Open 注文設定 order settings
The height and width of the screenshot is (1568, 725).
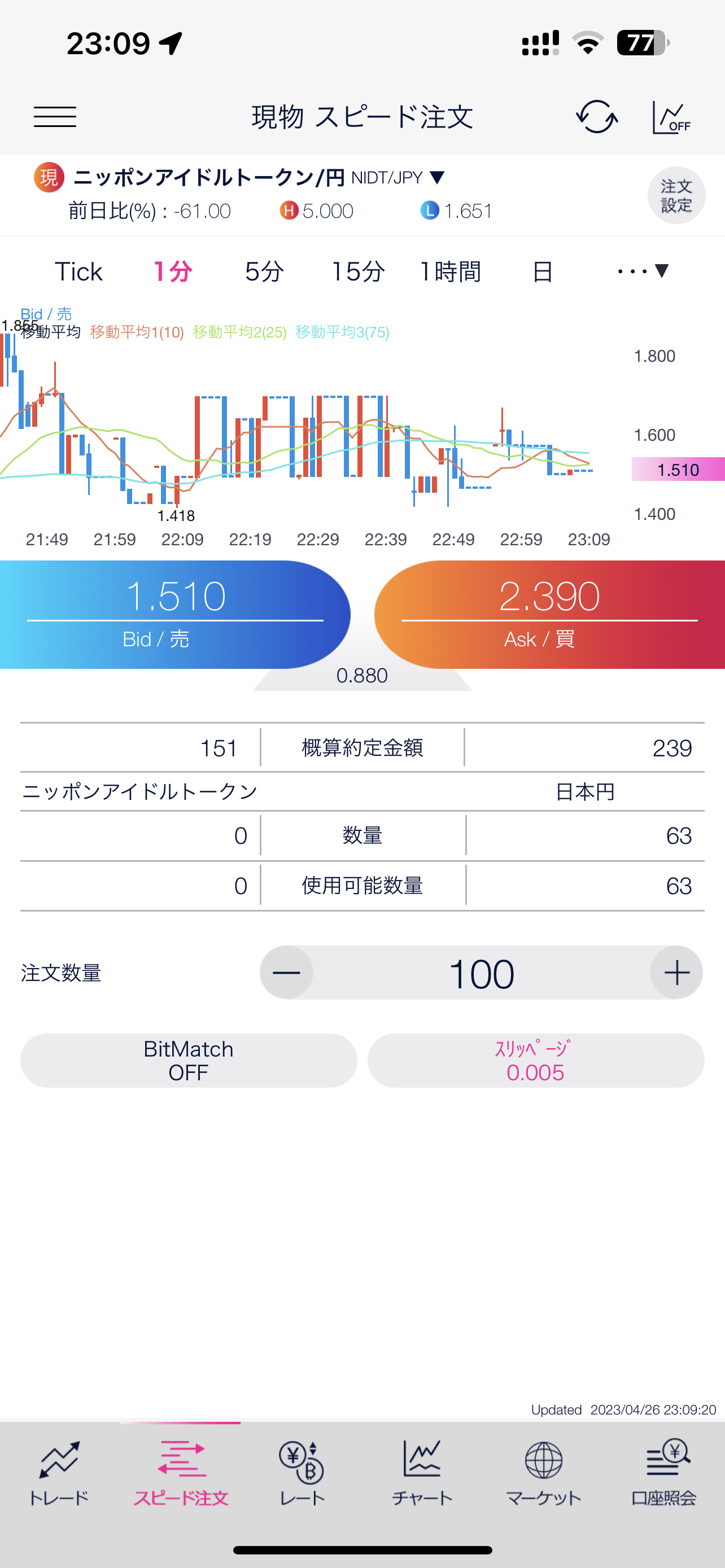point(676,195)
